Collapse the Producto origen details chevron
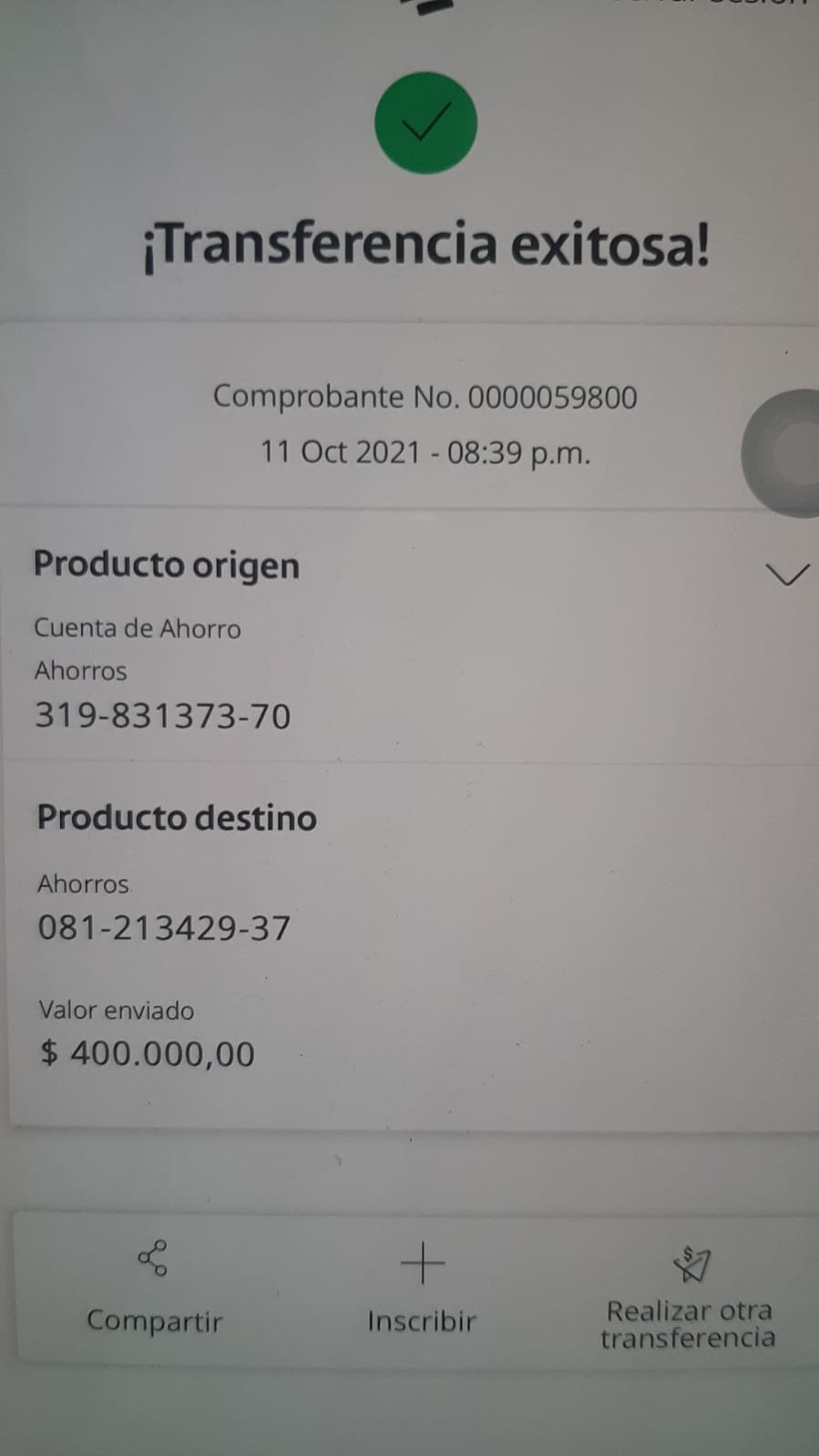Image resolution: width=819 pixels, height=1456 pixels. tap(786, 575)
